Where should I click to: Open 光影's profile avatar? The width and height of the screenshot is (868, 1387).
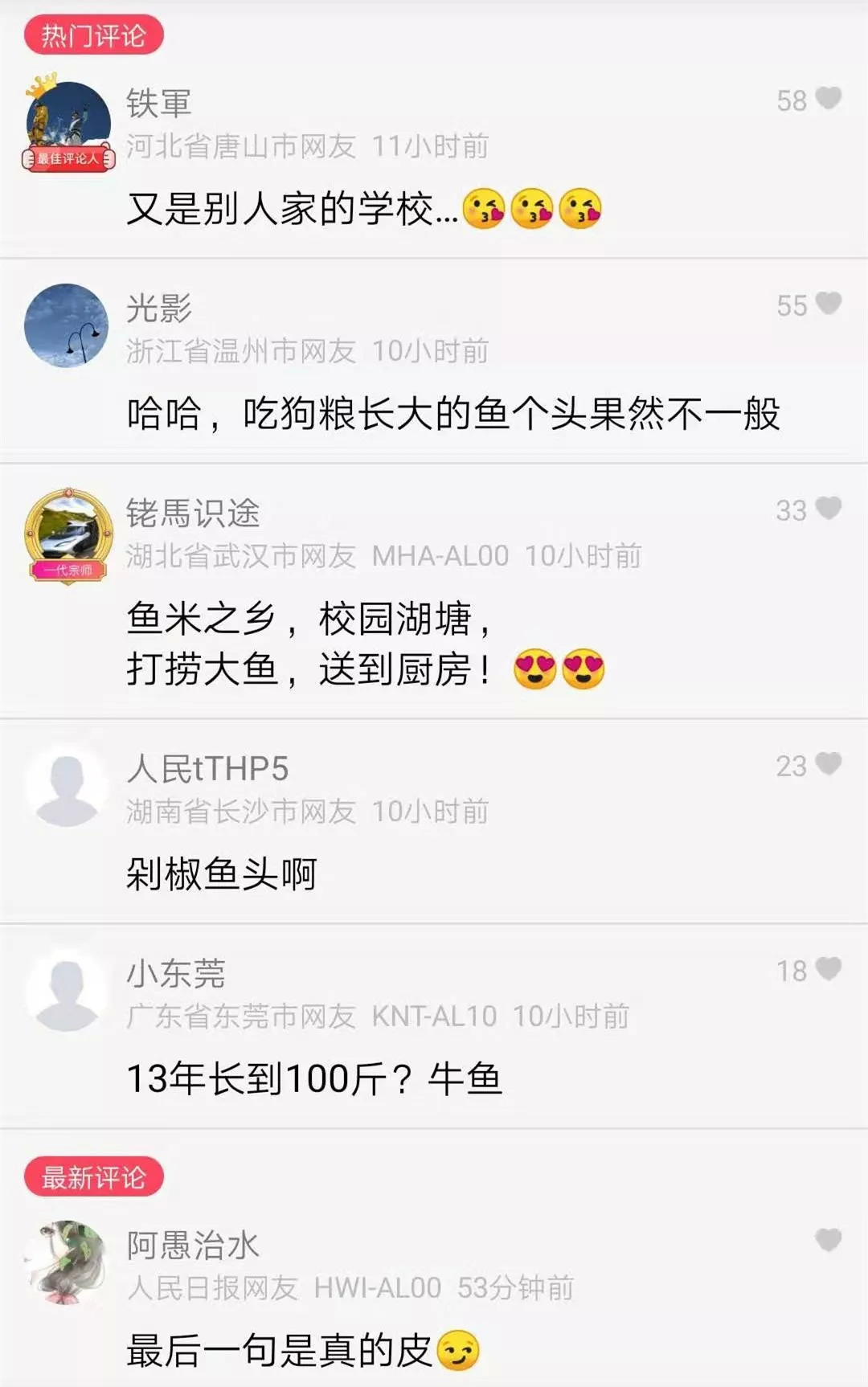[x=67, y=325]
